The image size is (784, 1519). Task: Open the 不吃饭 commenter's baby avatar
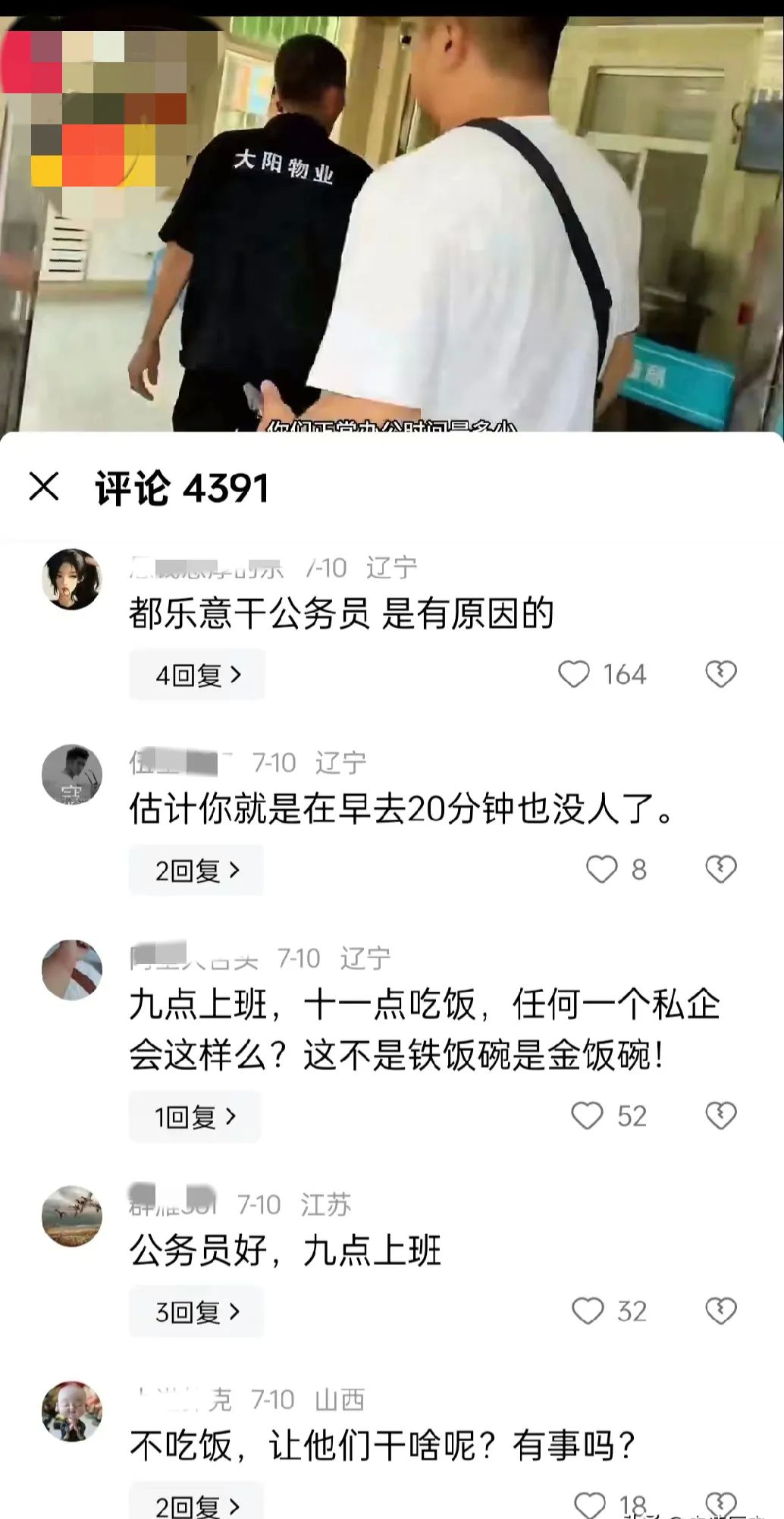point(71,1411)
